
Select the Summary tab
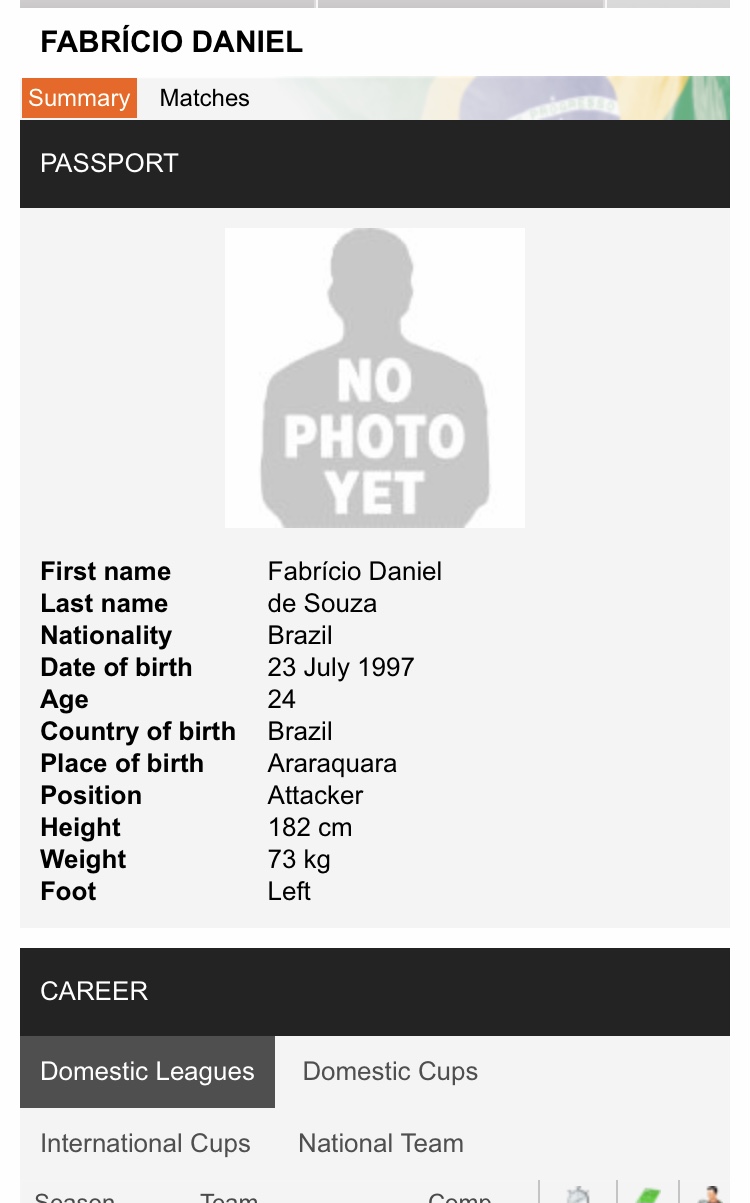point(79,98)
